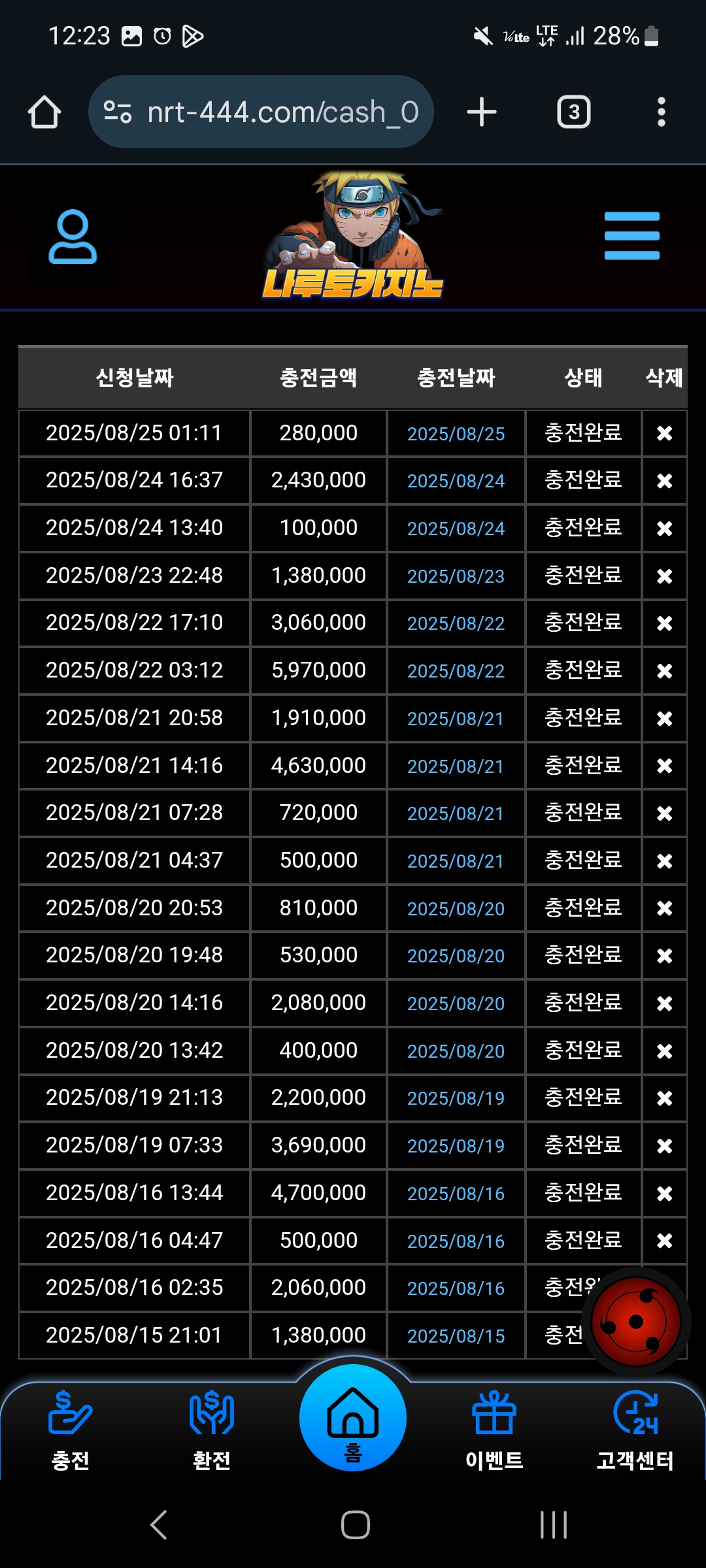Image resolution: width=706 pixels, height=1568 pixels.
Task: Delete the 2025/08/22 03:12 charge entry
Action: coord(664,671)
